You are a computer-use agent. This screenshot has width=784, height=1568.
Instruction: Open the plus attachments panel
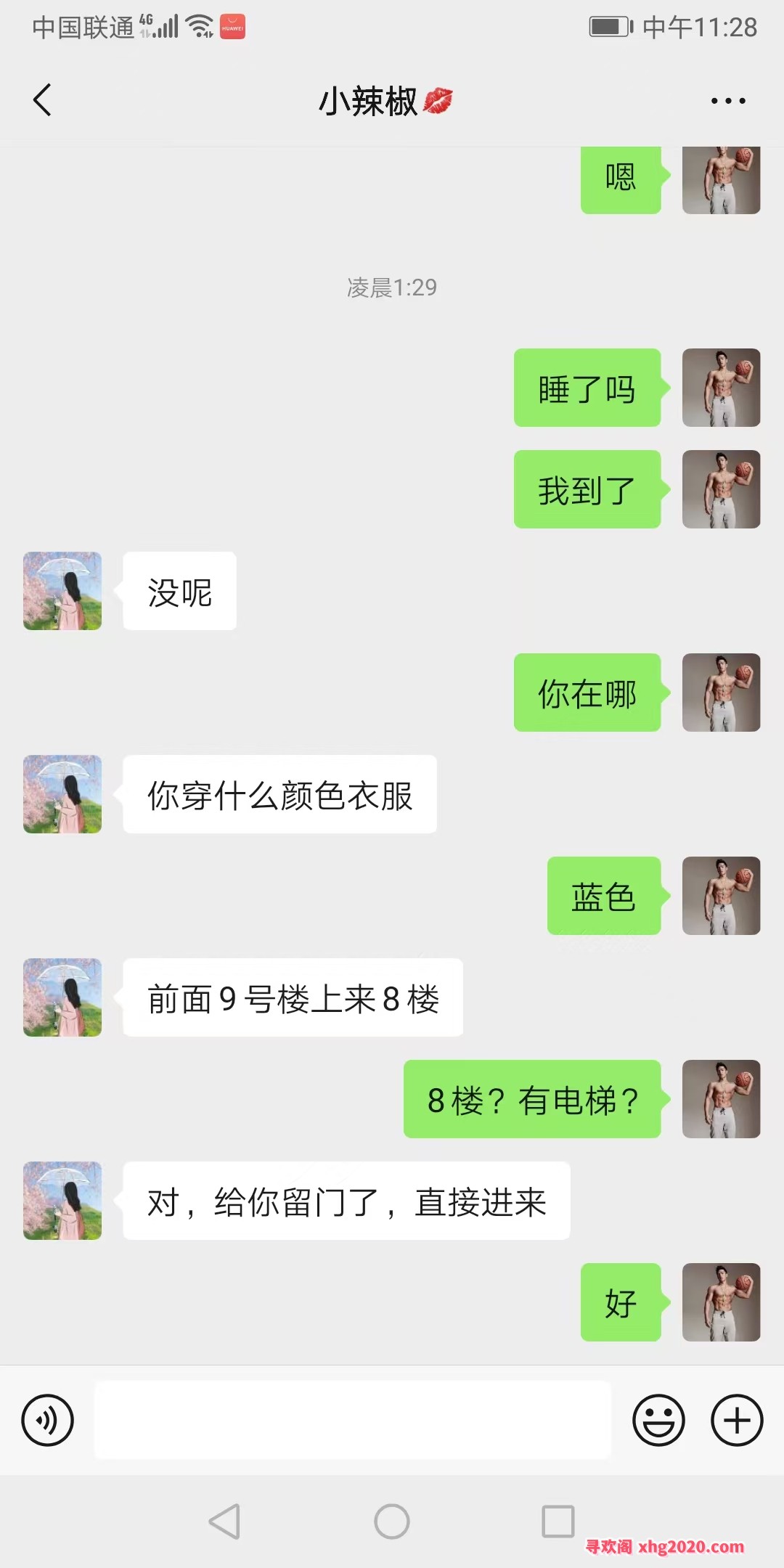[x=736, y=1420]
